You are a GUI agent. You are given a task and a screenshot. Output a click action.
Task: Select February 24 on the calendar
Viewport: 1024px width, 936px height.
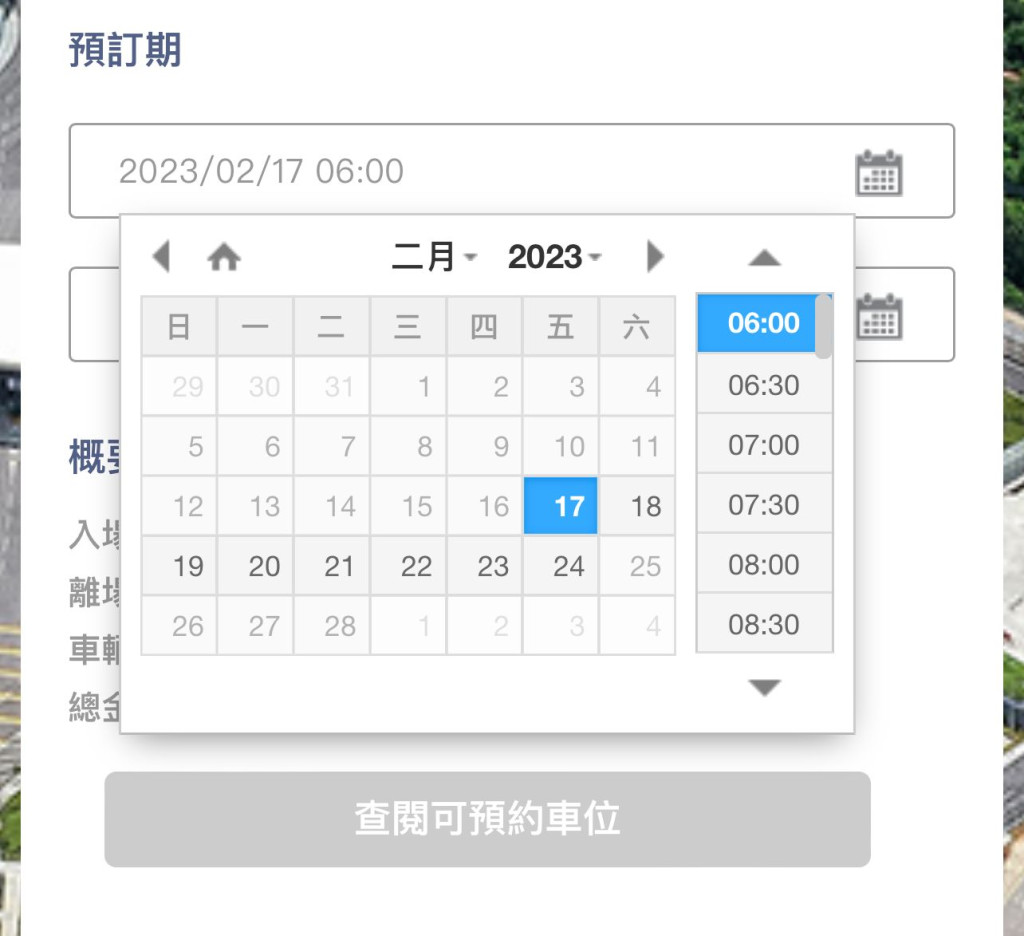pyautogui.click(x=562, y=566)
